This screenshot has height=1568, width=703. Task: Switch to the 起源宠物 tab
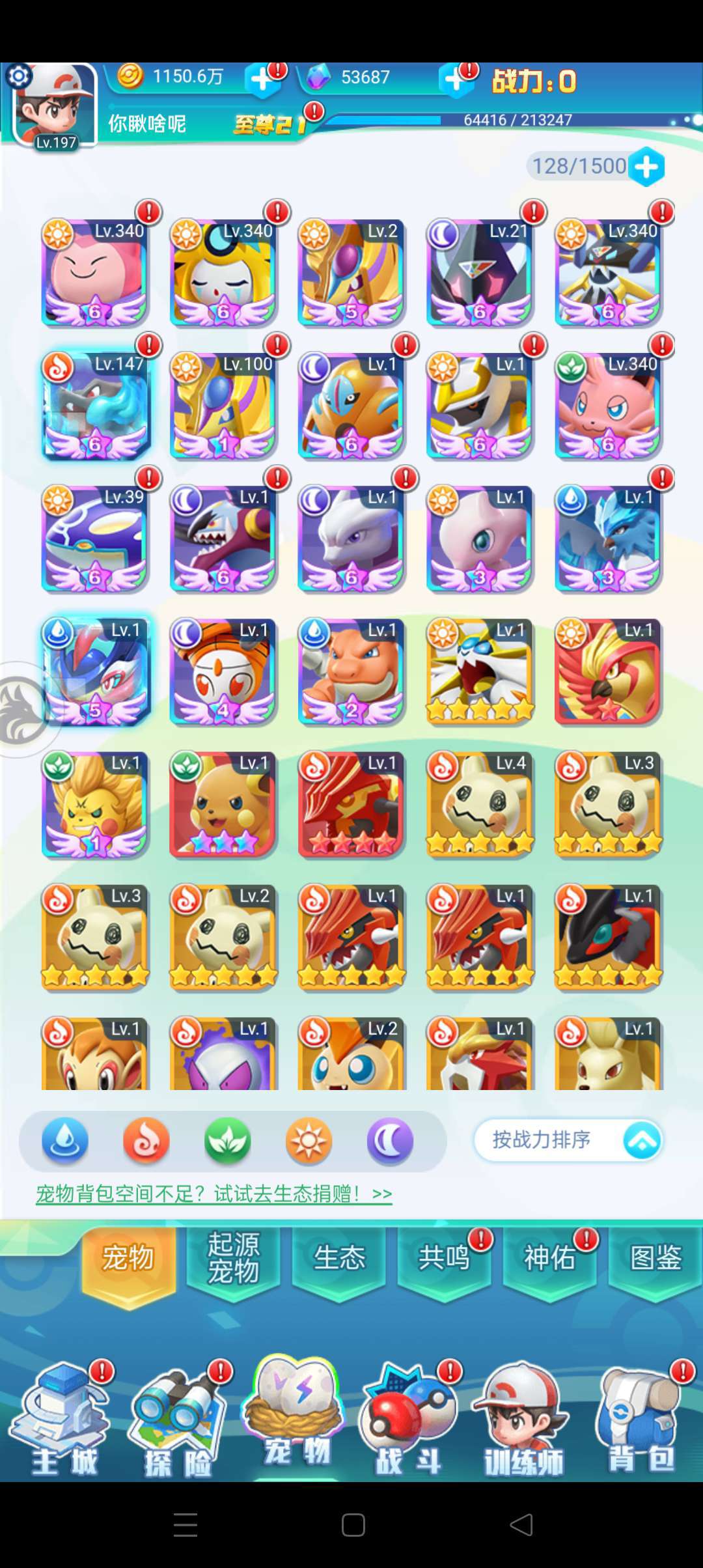[233, 1258]
